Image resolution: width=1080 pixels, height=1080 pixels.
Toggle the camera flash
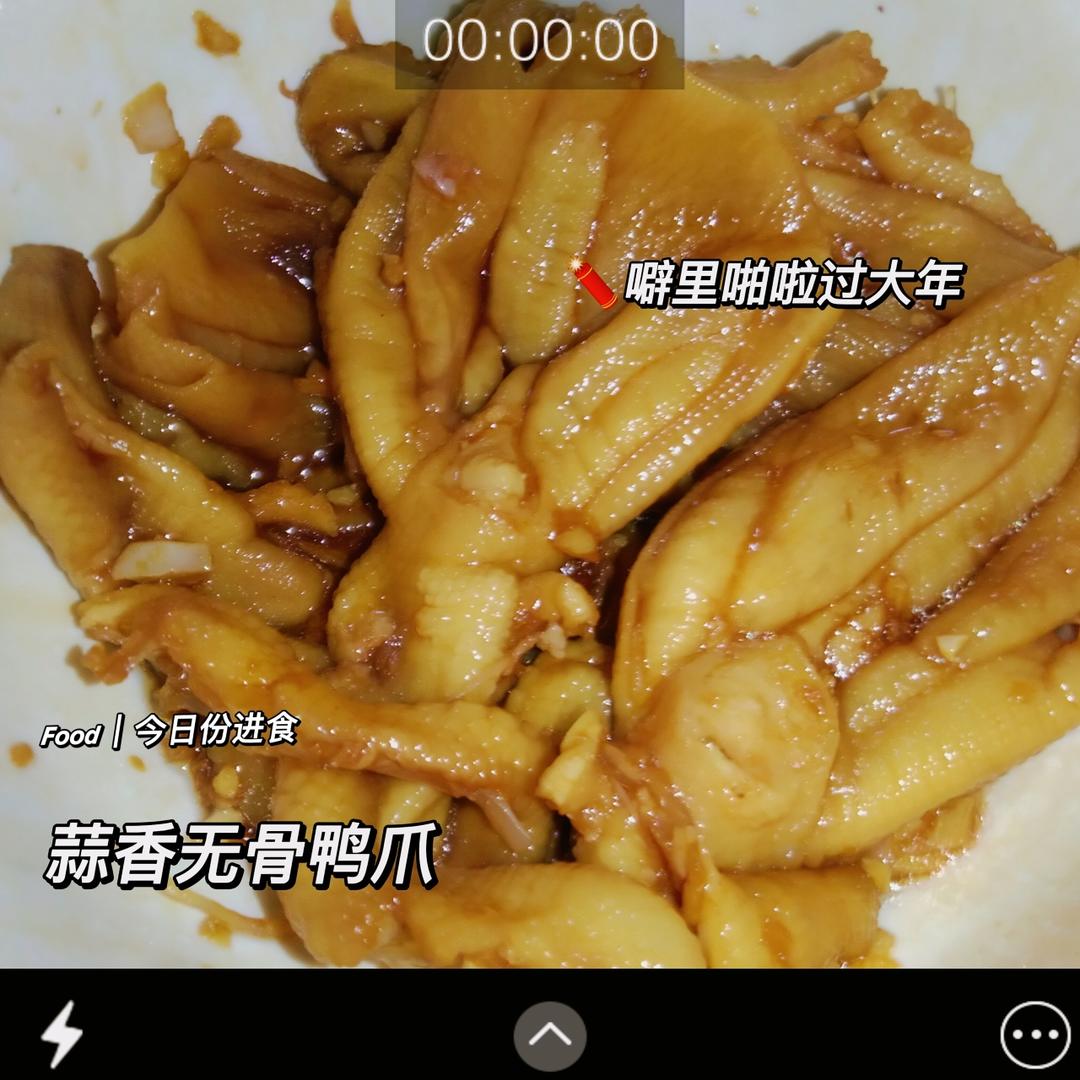coord(62,1034)
